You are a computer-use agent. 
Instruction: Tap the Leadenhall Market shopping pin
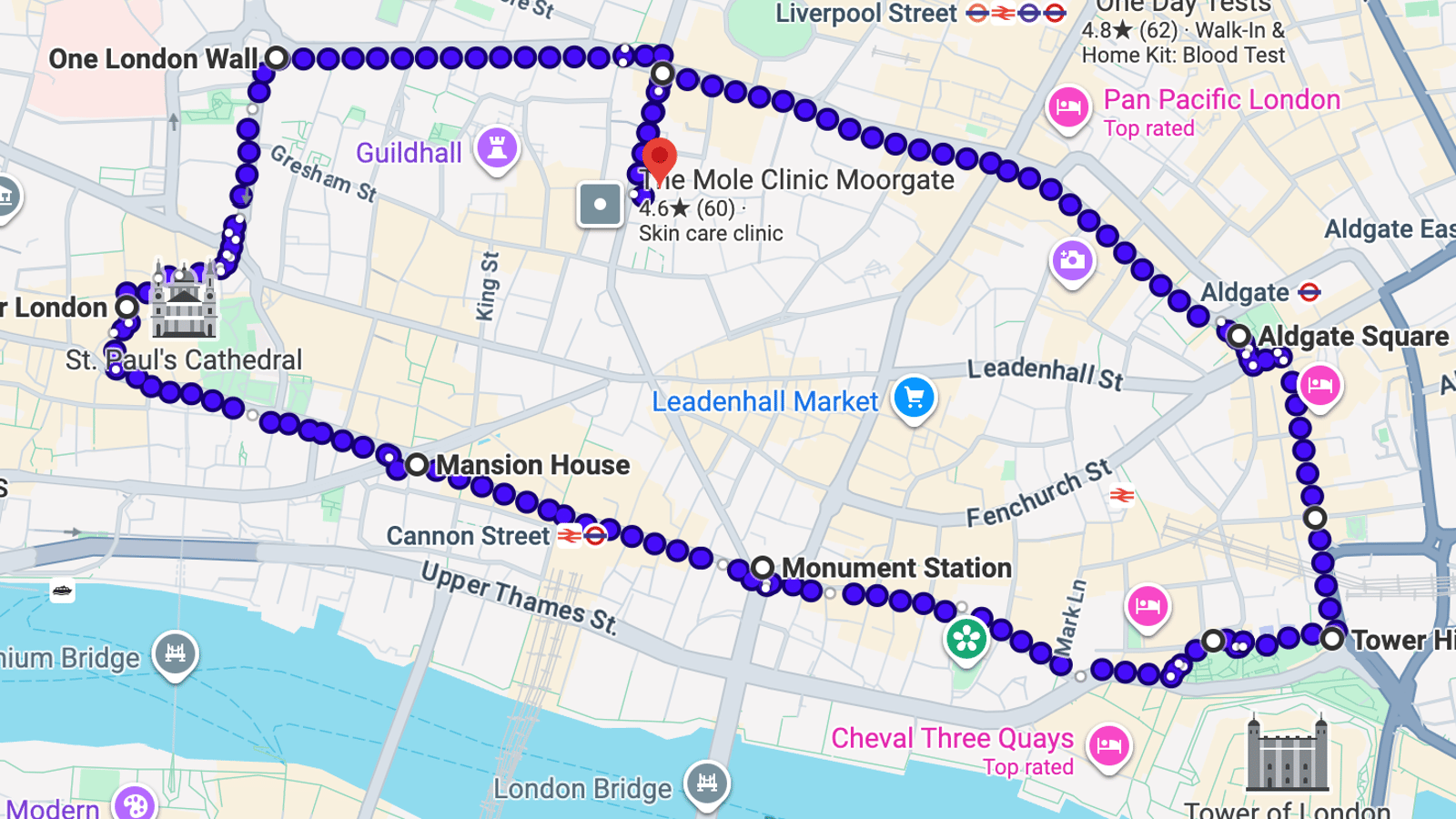click(x=914, y=399)
